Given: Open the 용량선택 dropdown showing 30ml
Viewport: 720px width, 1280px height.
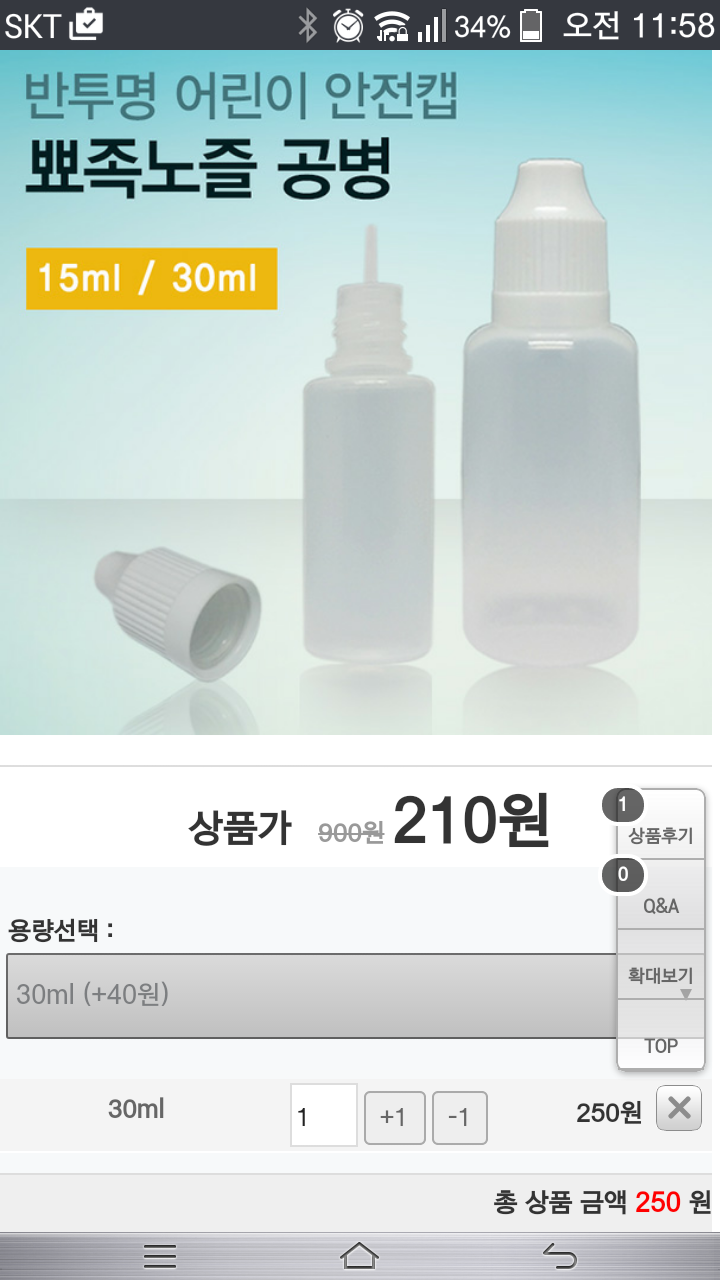Looking at the screenshot, I should (310, 996).
